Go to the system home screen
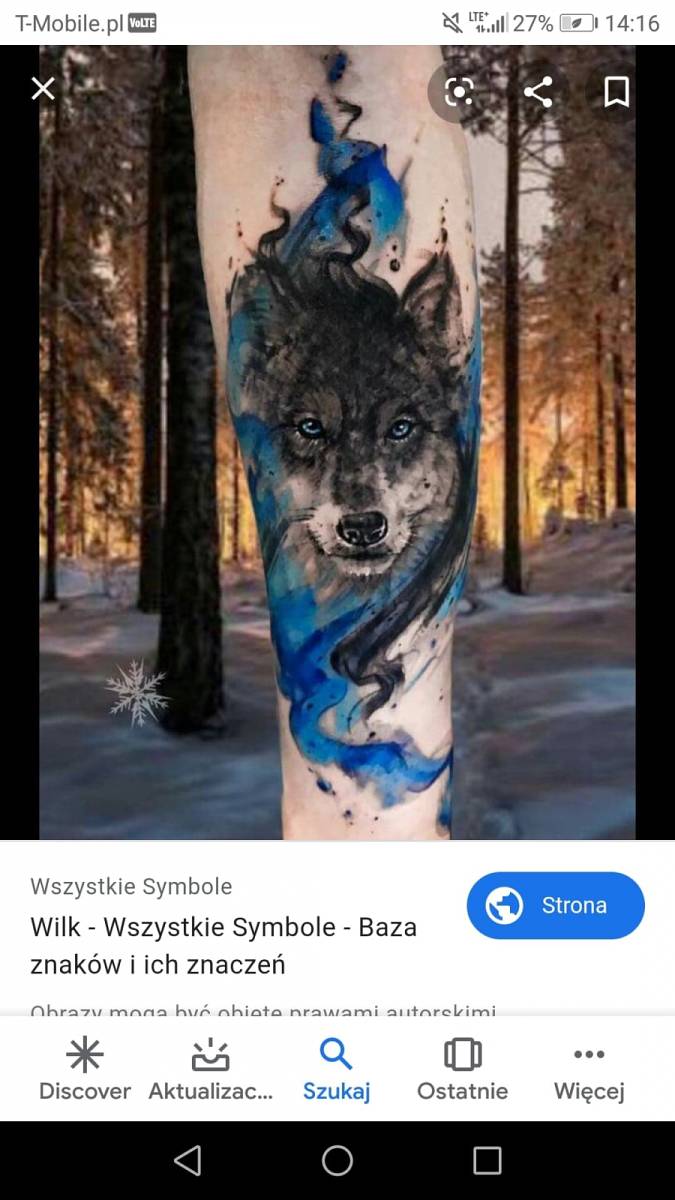675x1200 pixels. pos(337,1160)
